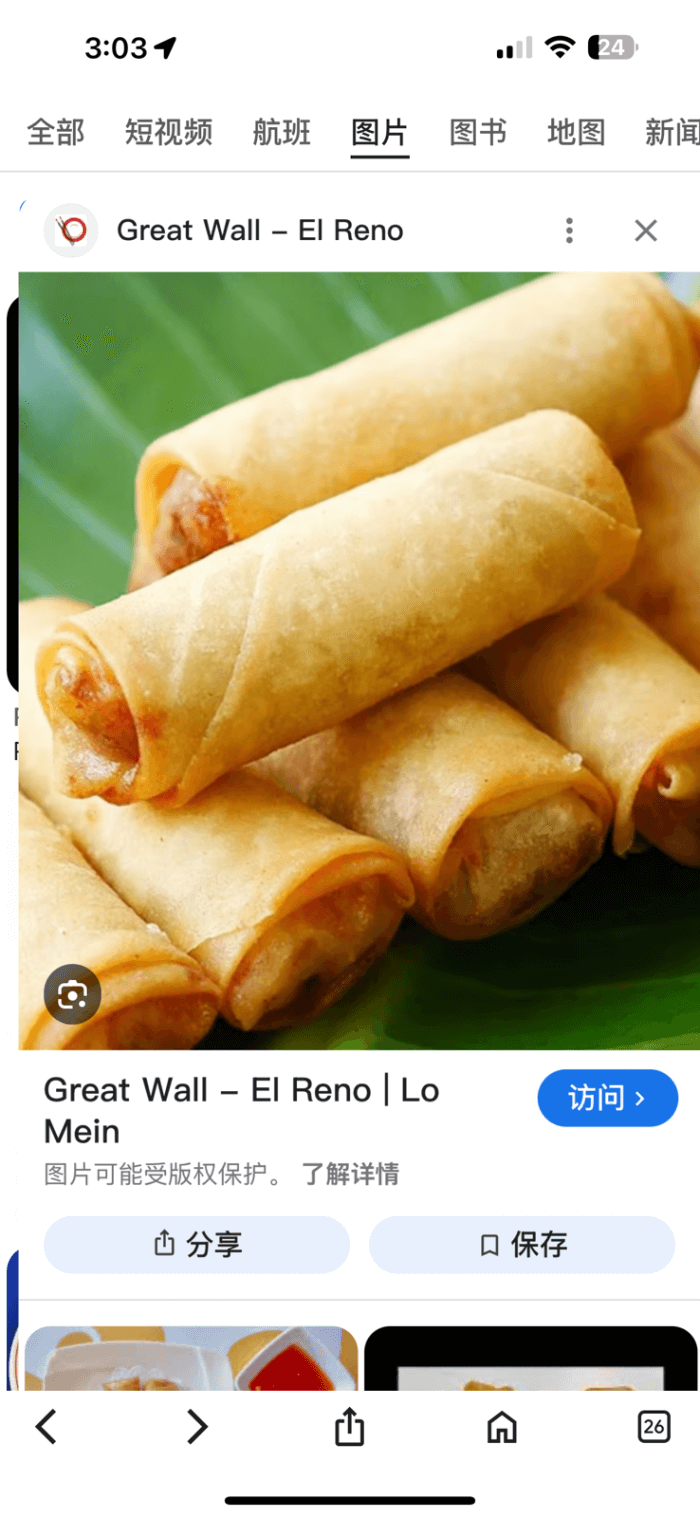The image size is (700, 1518).
Task: Share this spring roll image
Action: 197,1245
